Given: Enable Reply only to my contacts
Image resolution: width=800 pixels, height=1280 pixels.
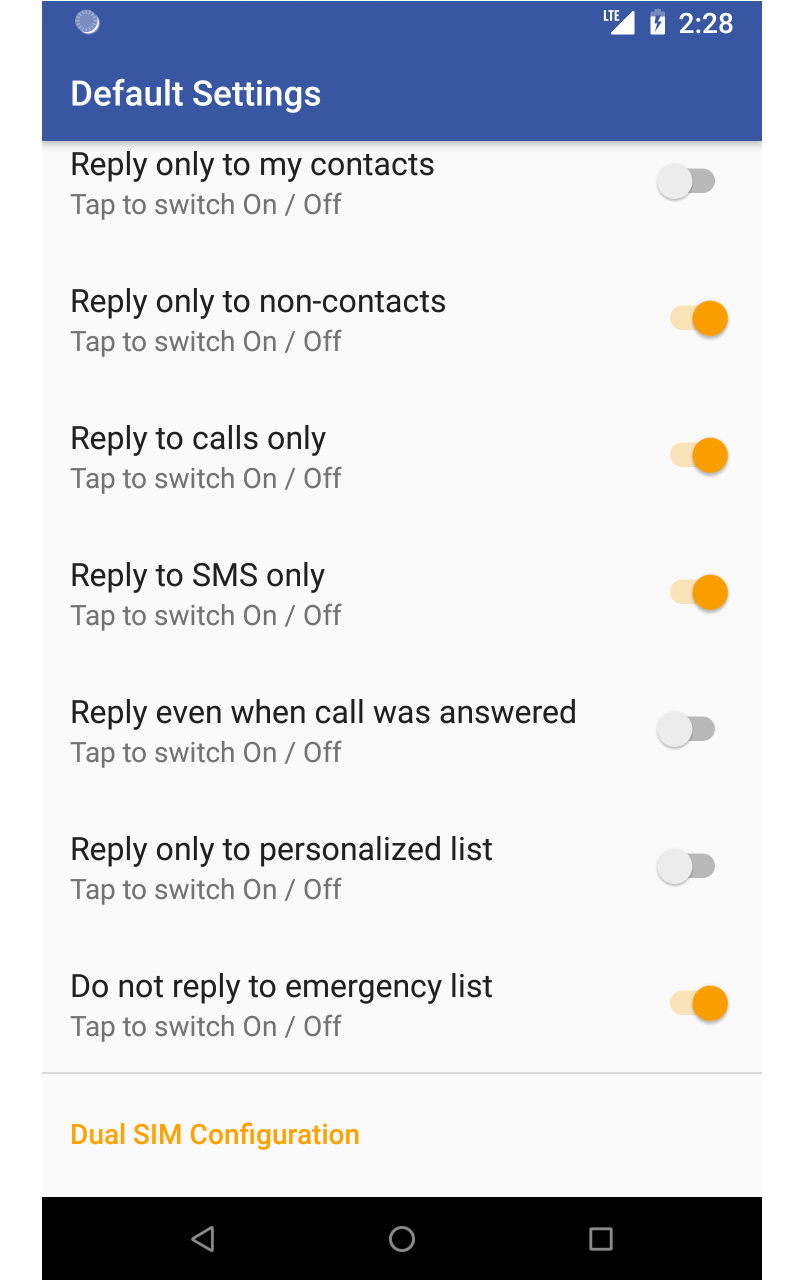Looking at the screenshot, I should (x=687, y=181).
